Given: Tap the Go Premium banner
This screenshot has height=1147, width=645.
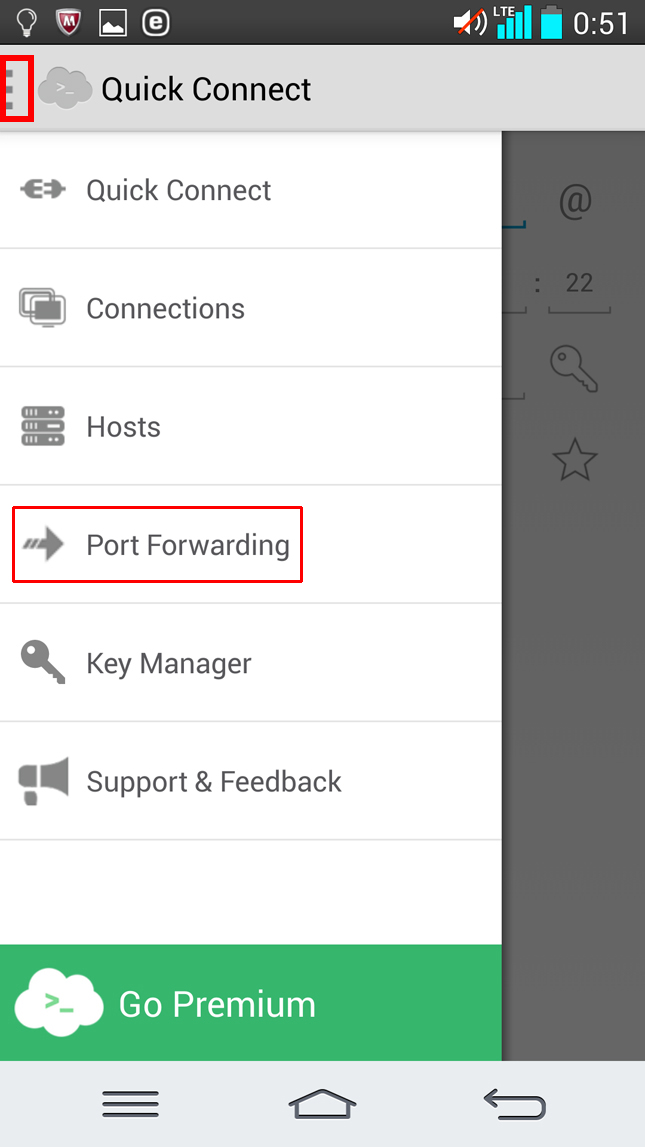Looking at the screenshot, I should 250,1003.
